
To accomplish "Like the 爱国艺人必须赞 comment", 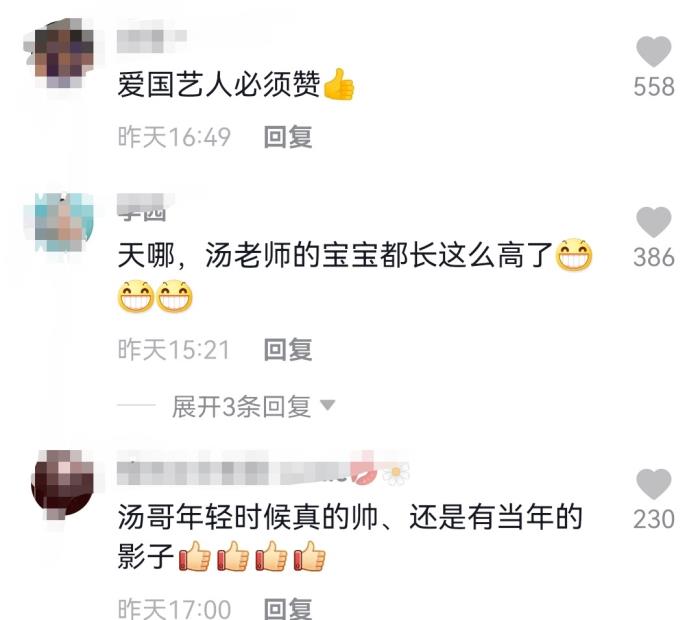I will (x=654, y=51).
